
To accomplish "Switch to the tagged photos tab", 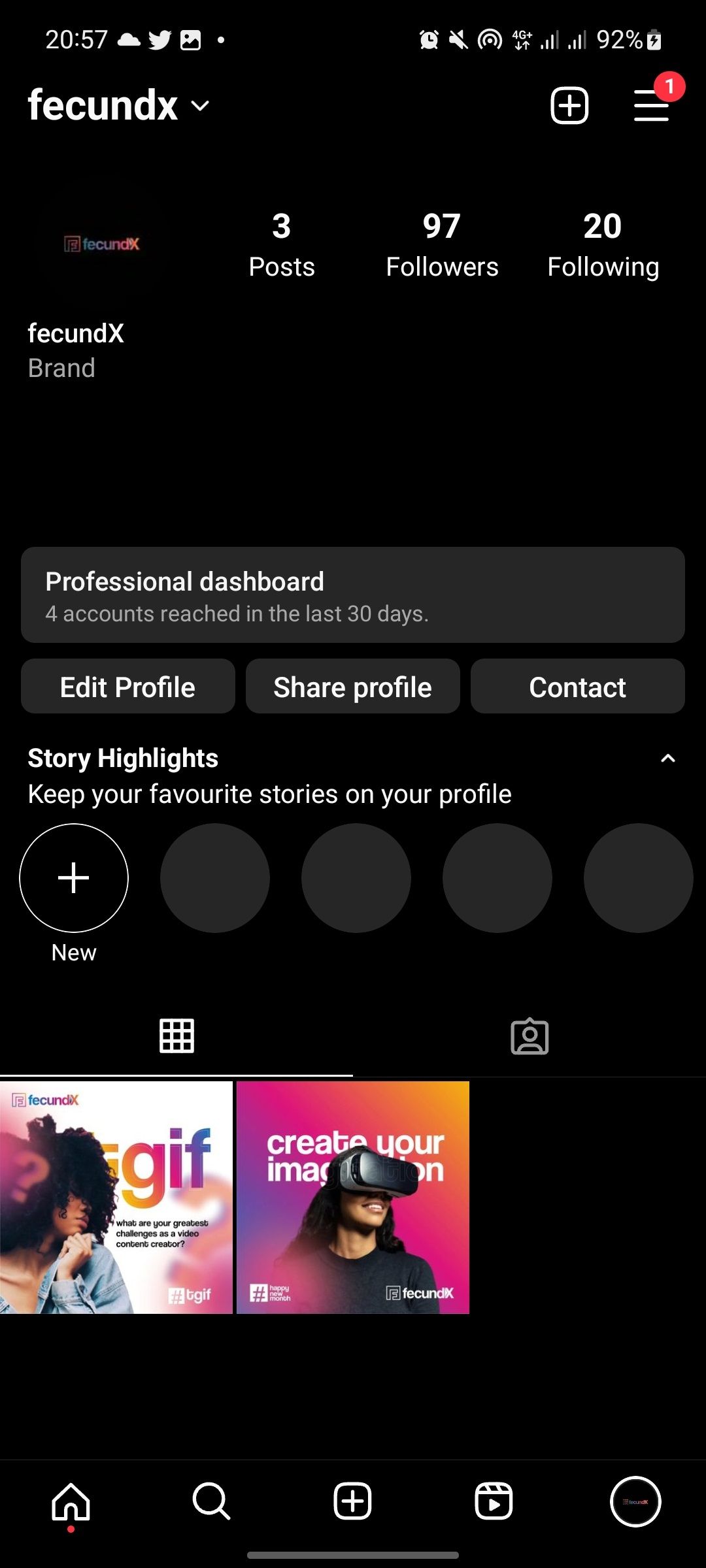I will pos(529,1036).
